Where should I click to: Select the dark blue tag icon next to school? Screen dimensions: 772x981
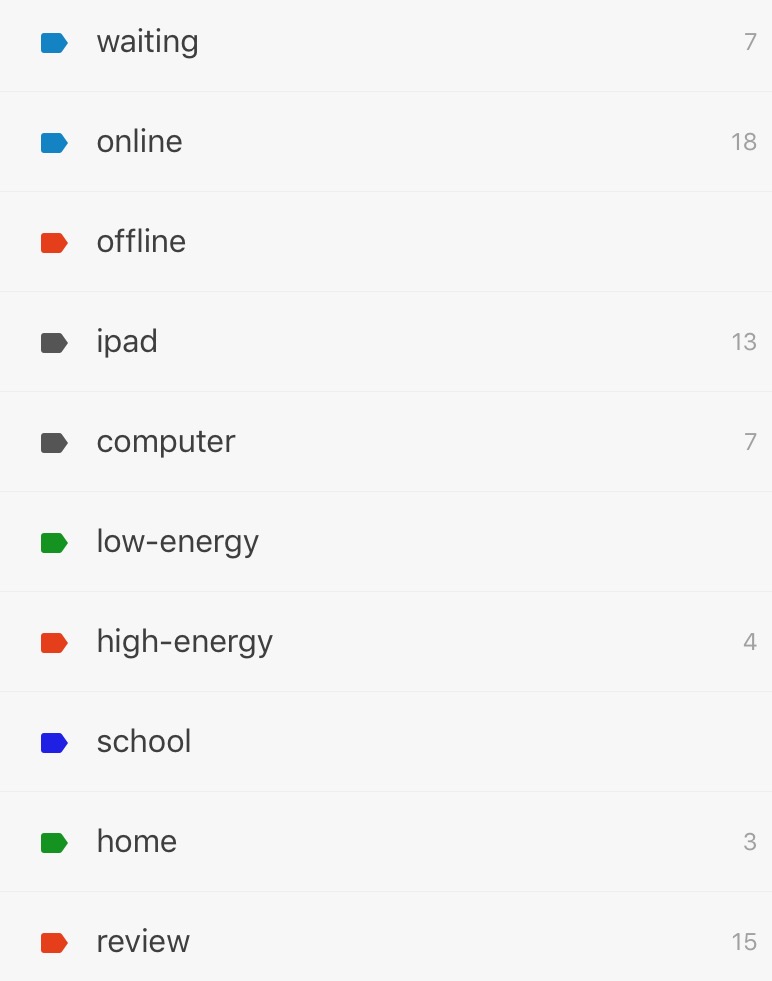(55, 742)
